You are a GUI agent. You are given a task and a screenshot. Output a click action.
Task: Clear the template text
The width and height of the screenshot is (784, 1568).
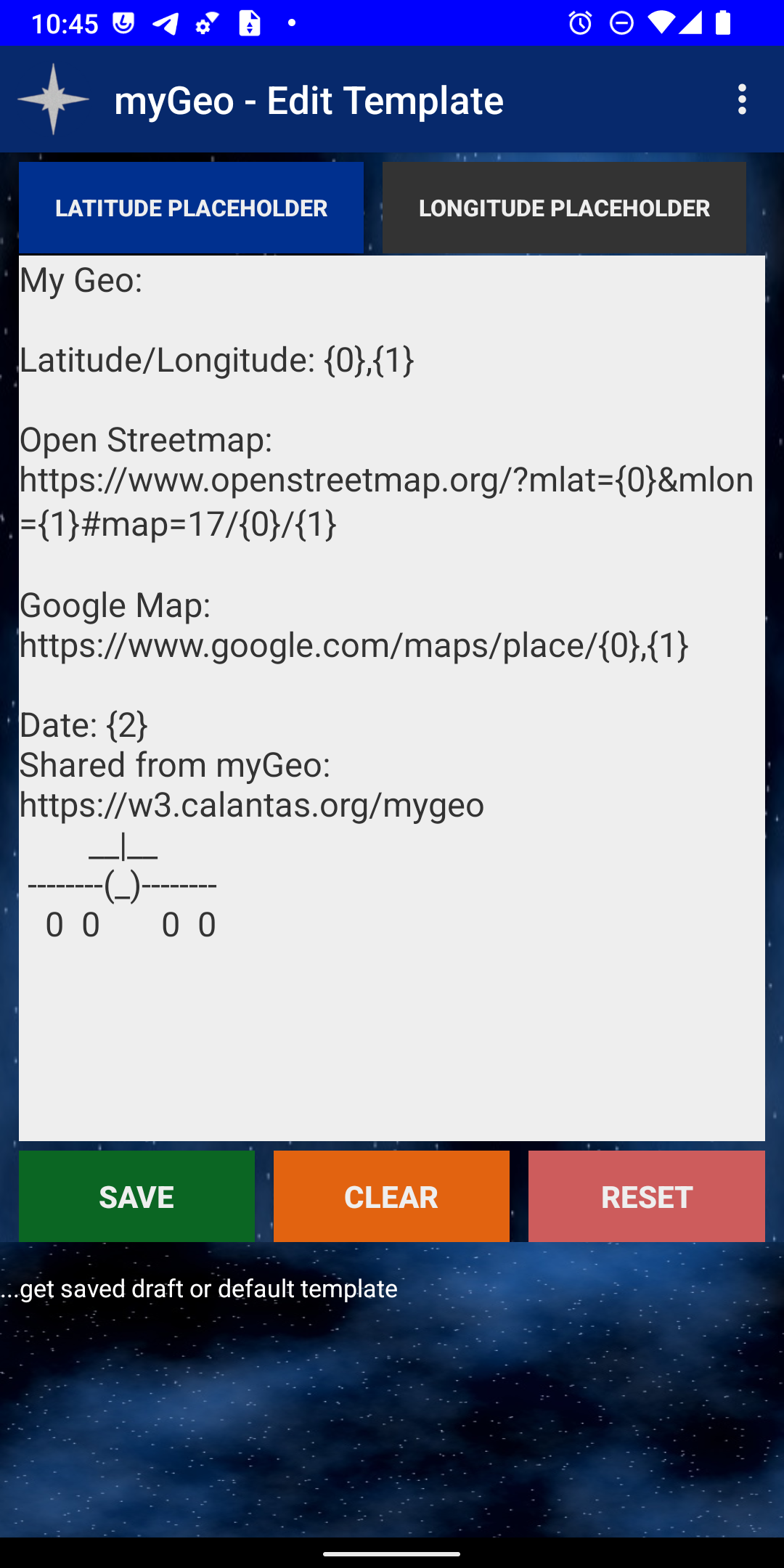click(x=391, y=1196)
